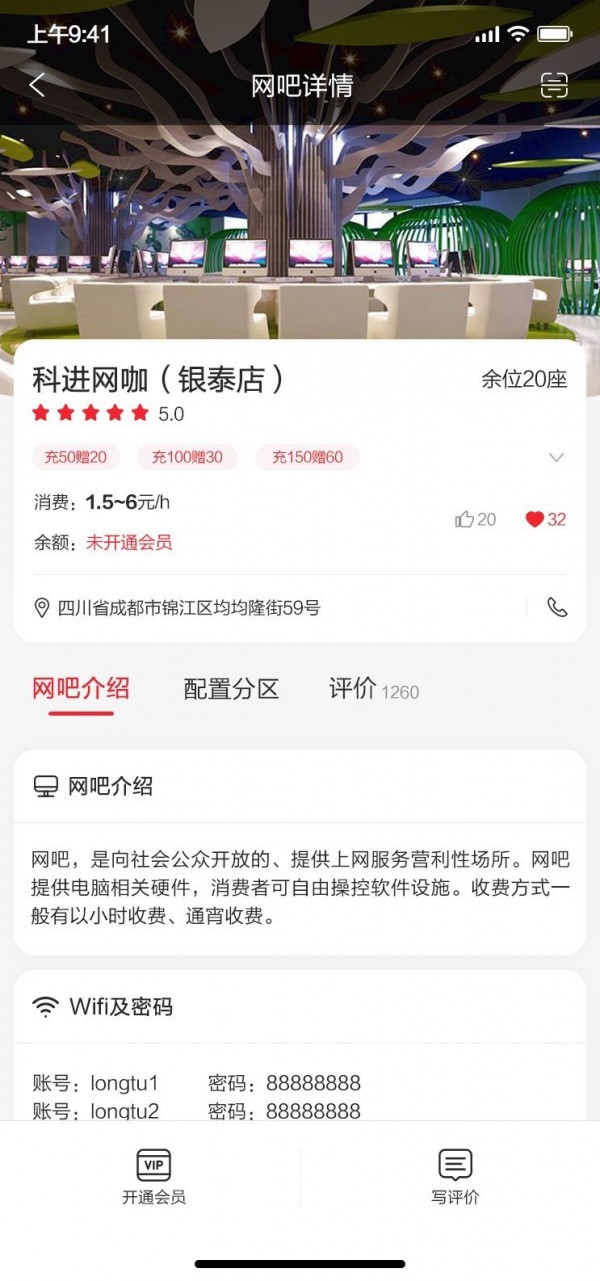This screenshot has width=600, height=1281.
Task: Switch to the 配置分区 tab
Action: (x=231, y=689)
